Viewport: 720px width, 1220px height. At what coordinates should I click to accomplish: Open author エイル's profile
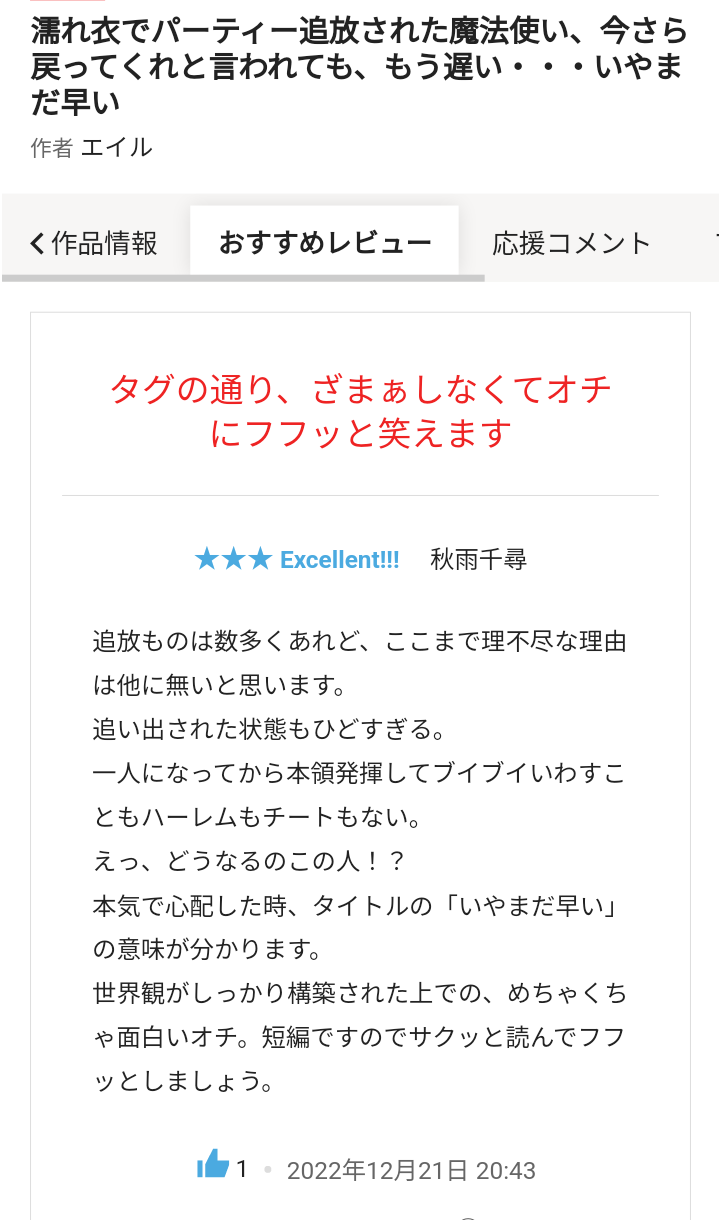pos(116,148)
